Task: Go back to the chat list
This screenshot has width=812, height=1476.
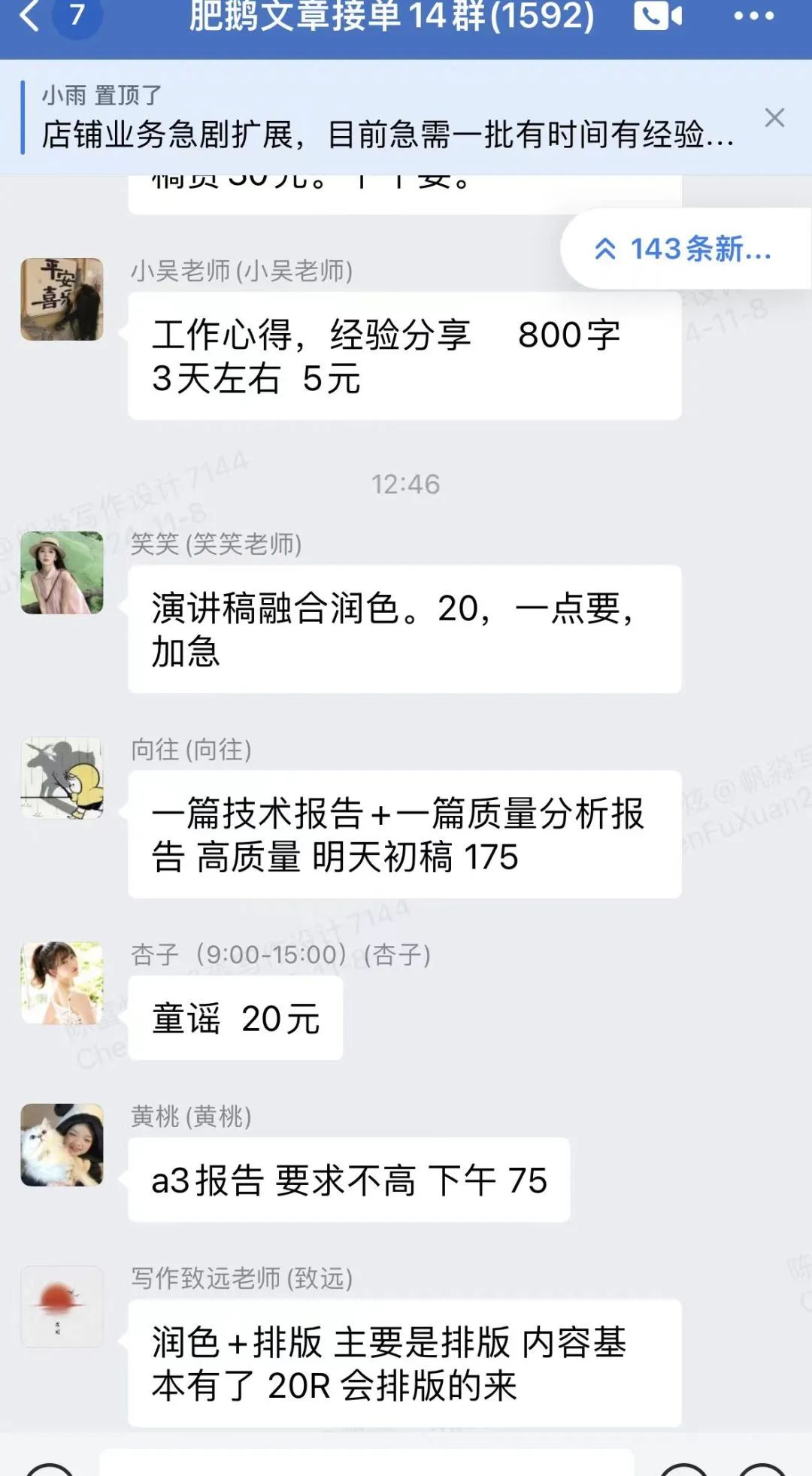Action: click(x=30, y=17)
